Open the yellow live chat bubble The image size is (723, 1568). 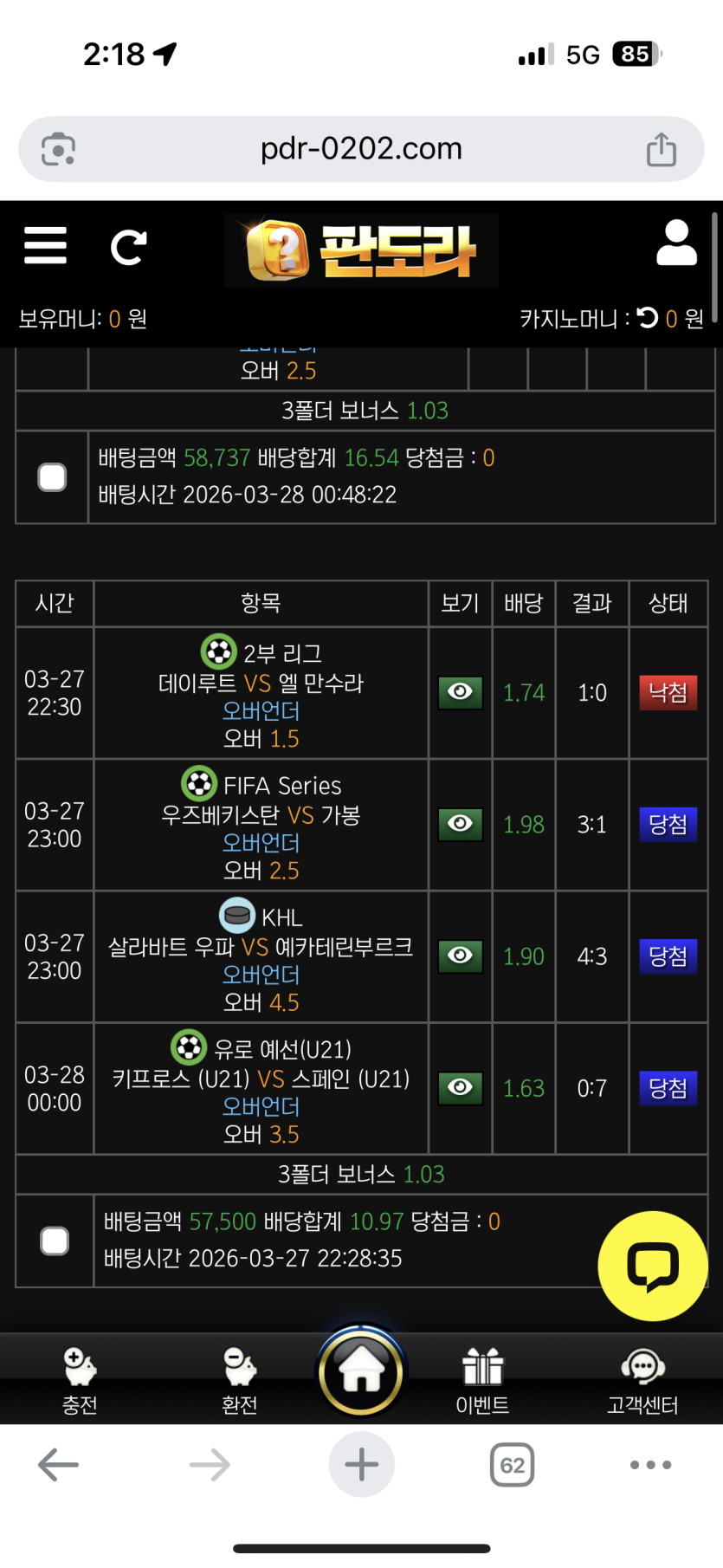click(x=653, y=1266)
